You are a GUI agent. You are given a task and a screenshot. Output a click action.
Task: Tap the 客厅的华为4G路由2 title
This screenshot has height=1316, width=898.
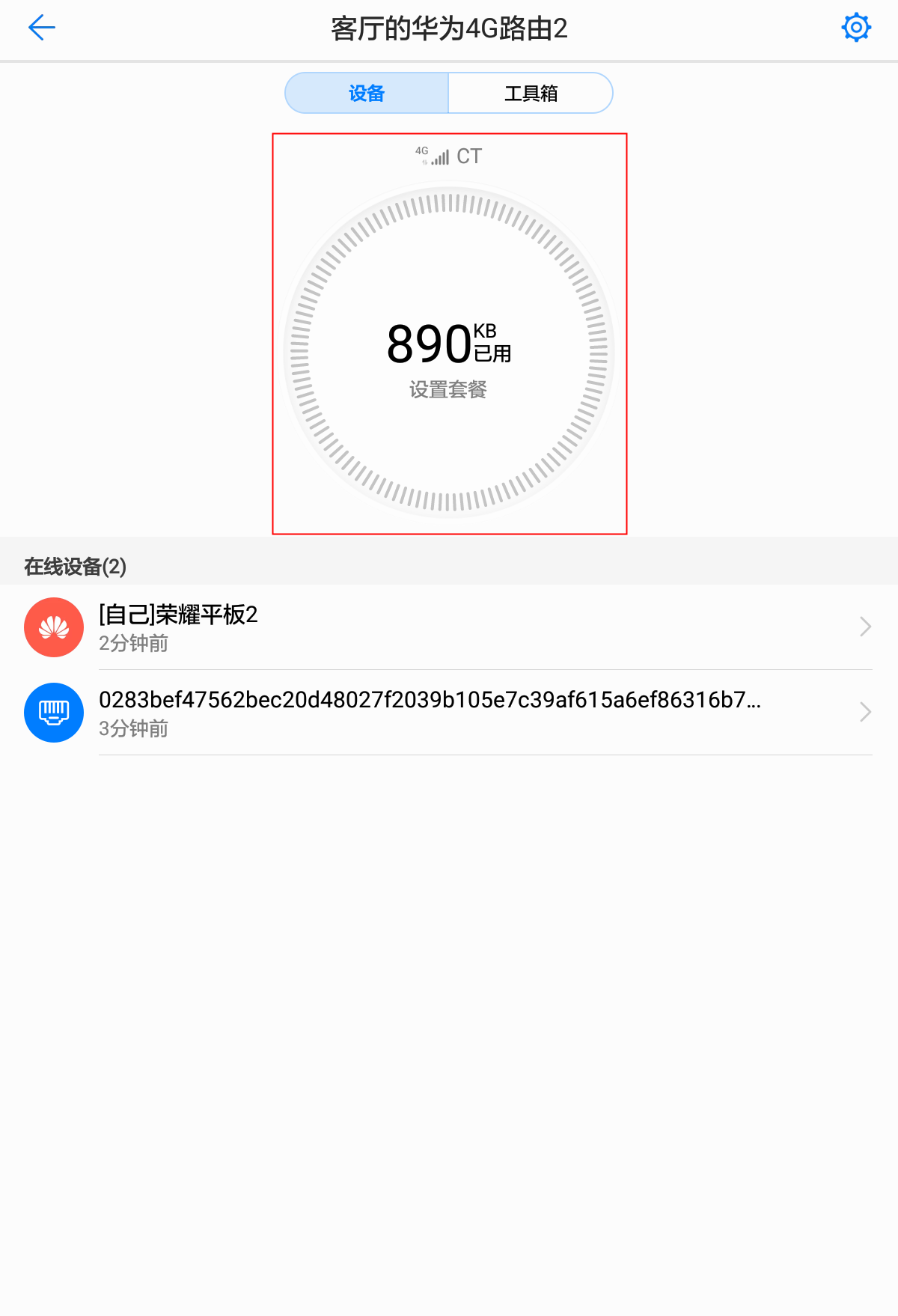448,27
